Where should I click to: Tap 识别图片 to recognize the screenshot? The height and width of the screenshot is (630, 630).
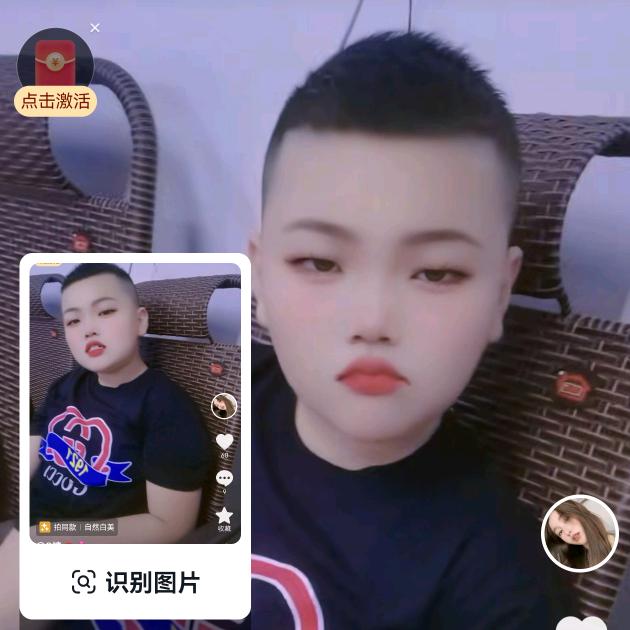click(135, 582)
